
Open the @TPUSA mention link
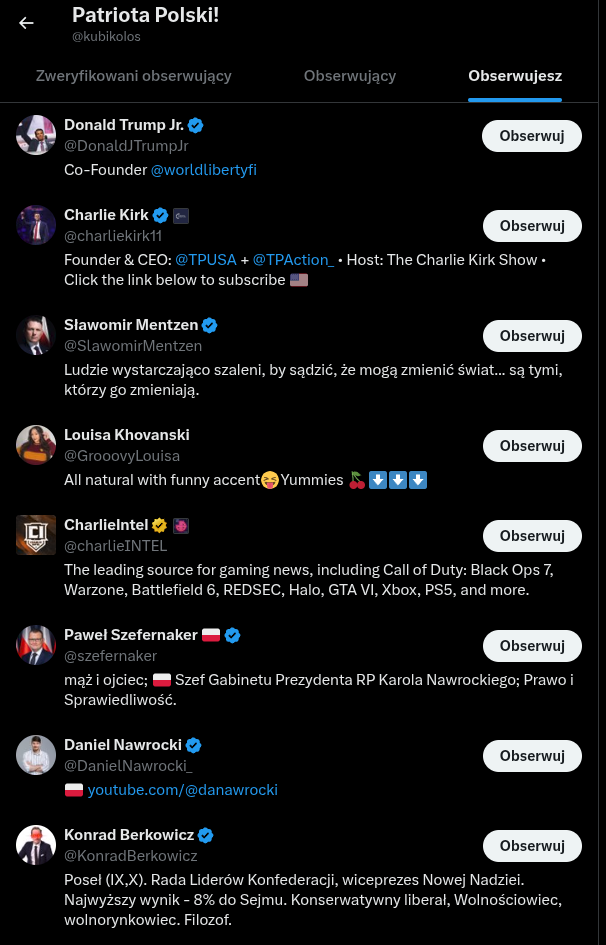click(206, 260)
